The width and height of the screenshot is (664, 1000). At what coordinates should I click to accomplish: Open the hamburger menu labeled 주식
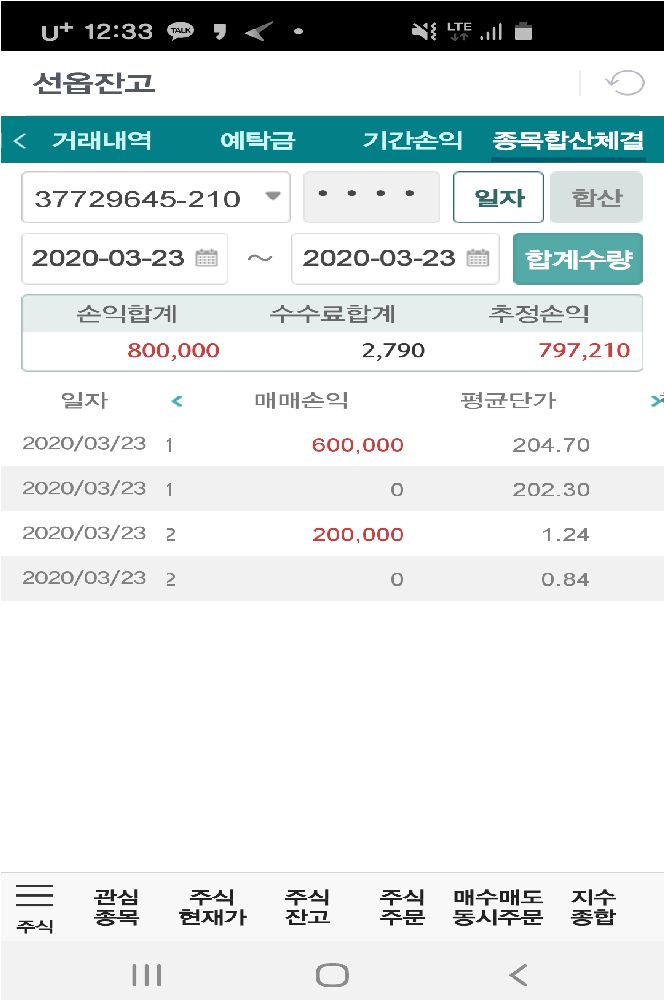(x=35, y=907)
